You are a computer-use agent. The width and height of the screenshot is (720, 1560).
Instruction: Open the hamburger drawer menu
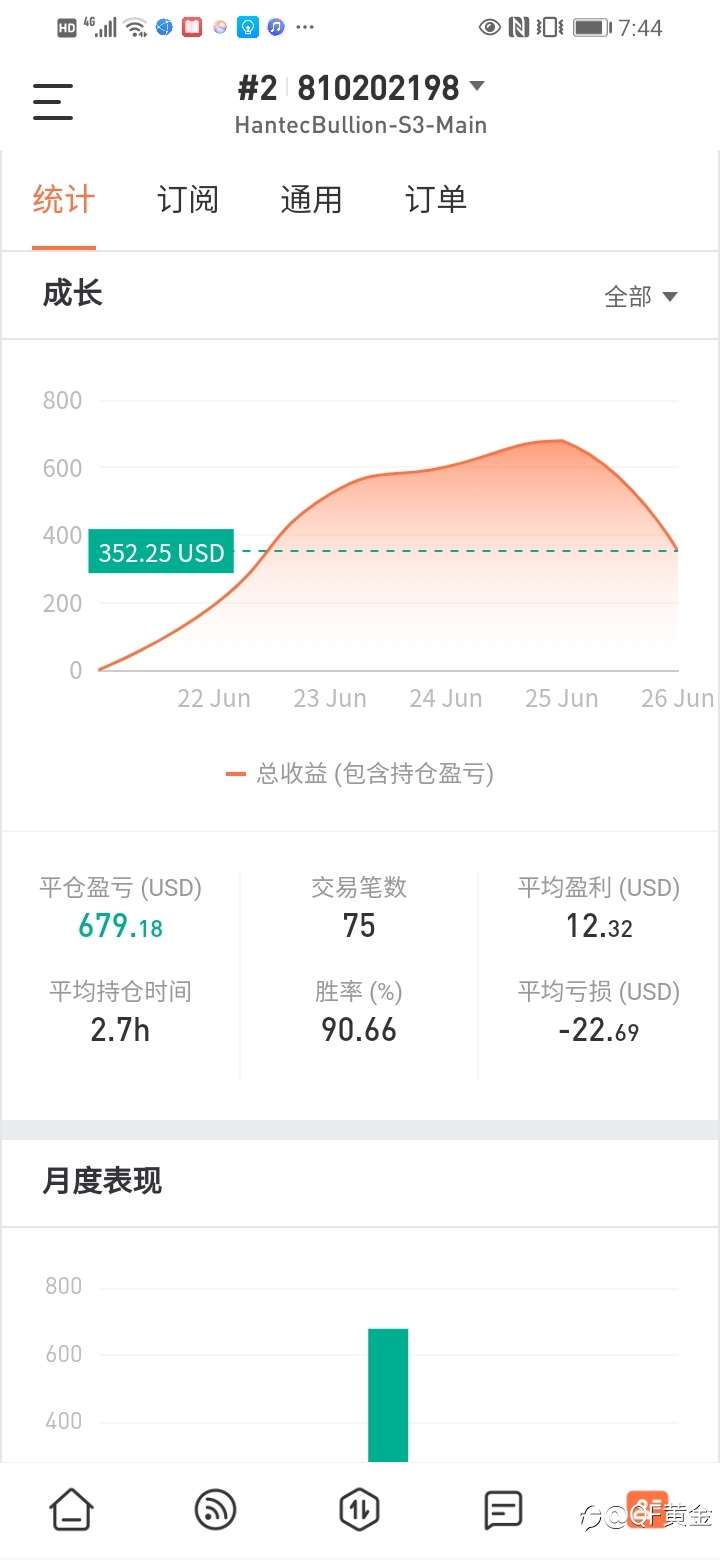(52, 101)
